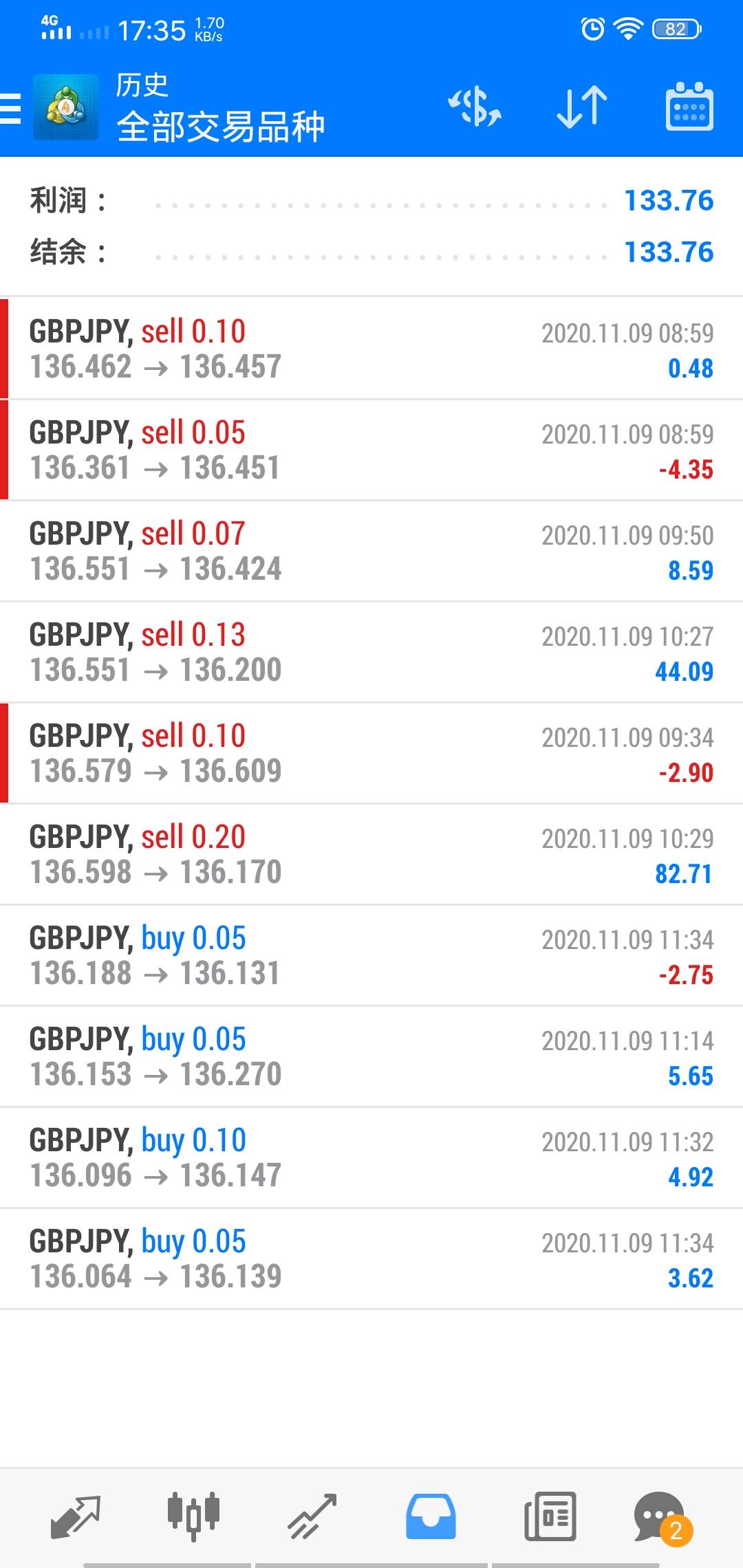
Task: Switch to the candlestick Chart tab
Action: pos(194,1516)
